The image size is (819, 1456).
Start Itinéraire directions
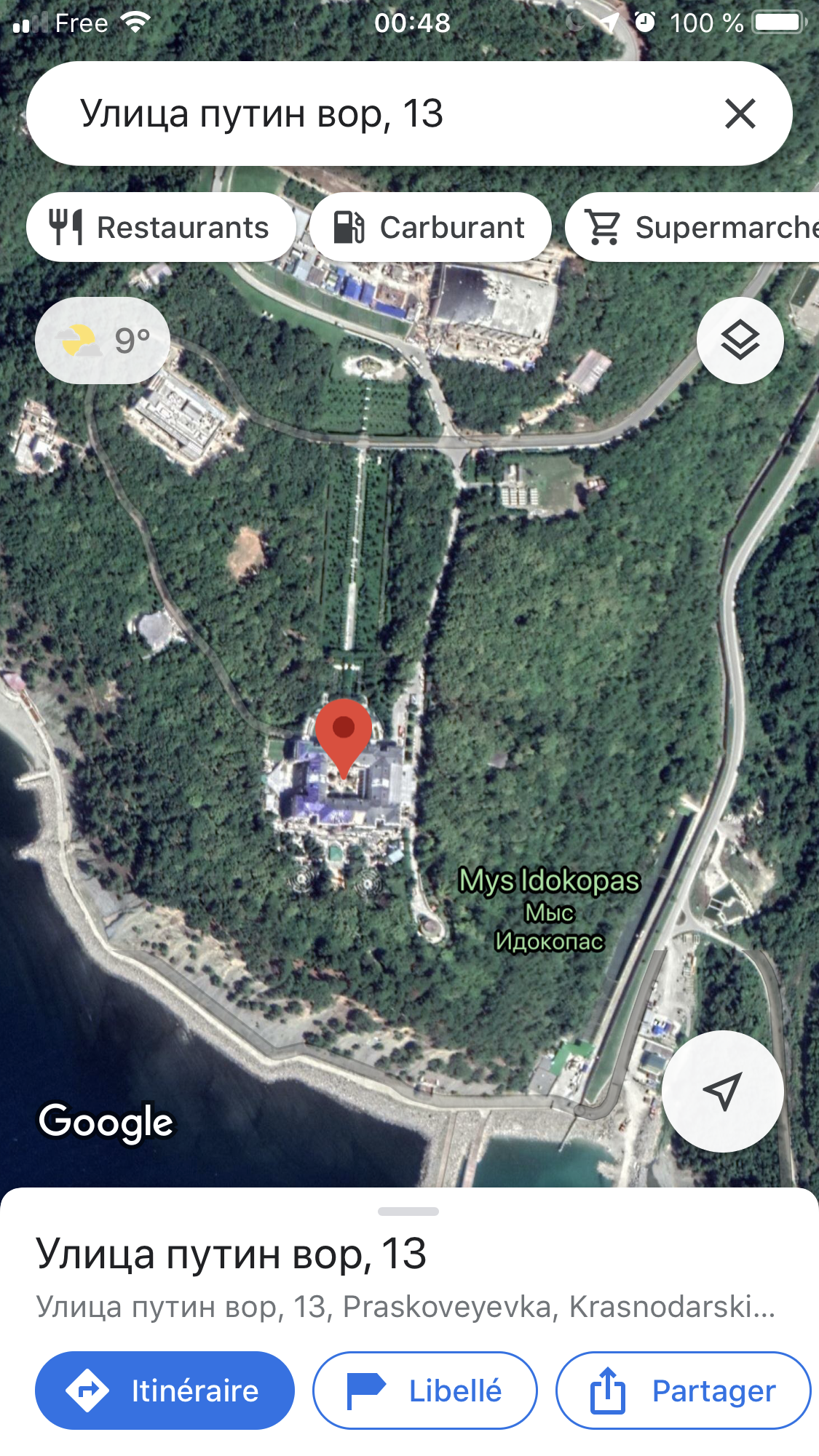coord(165,1391)
